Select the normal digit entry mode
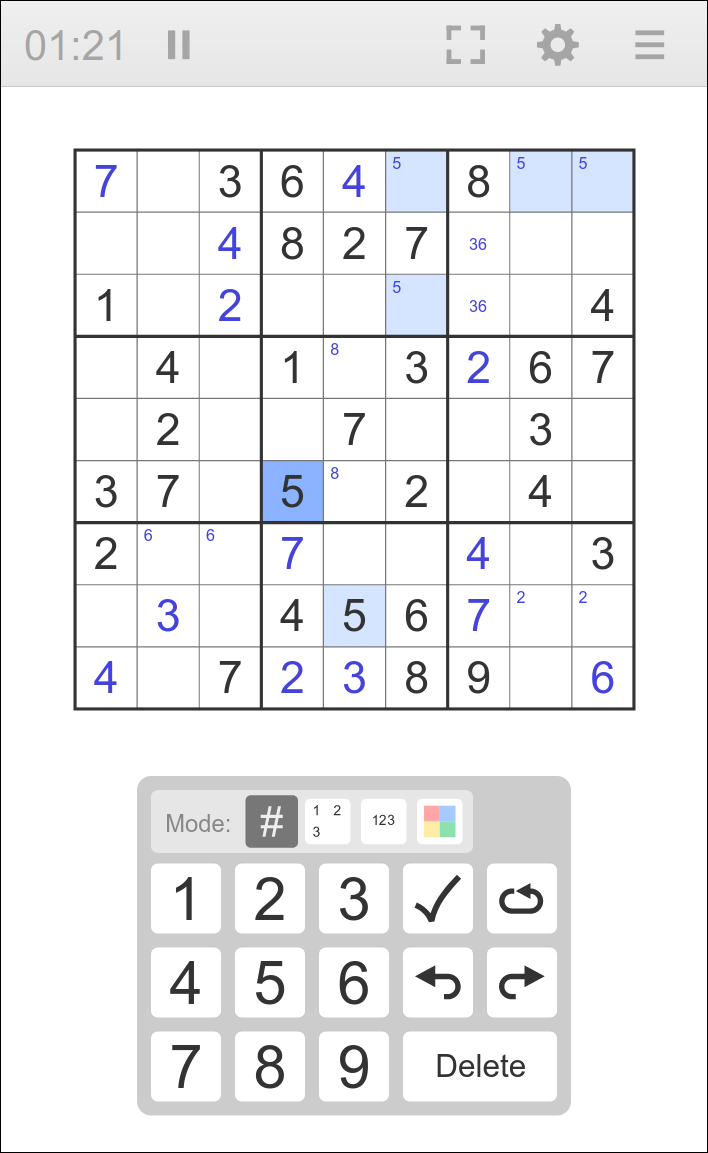The height and width of the screenshot is (1153, 708). (272, 822)
